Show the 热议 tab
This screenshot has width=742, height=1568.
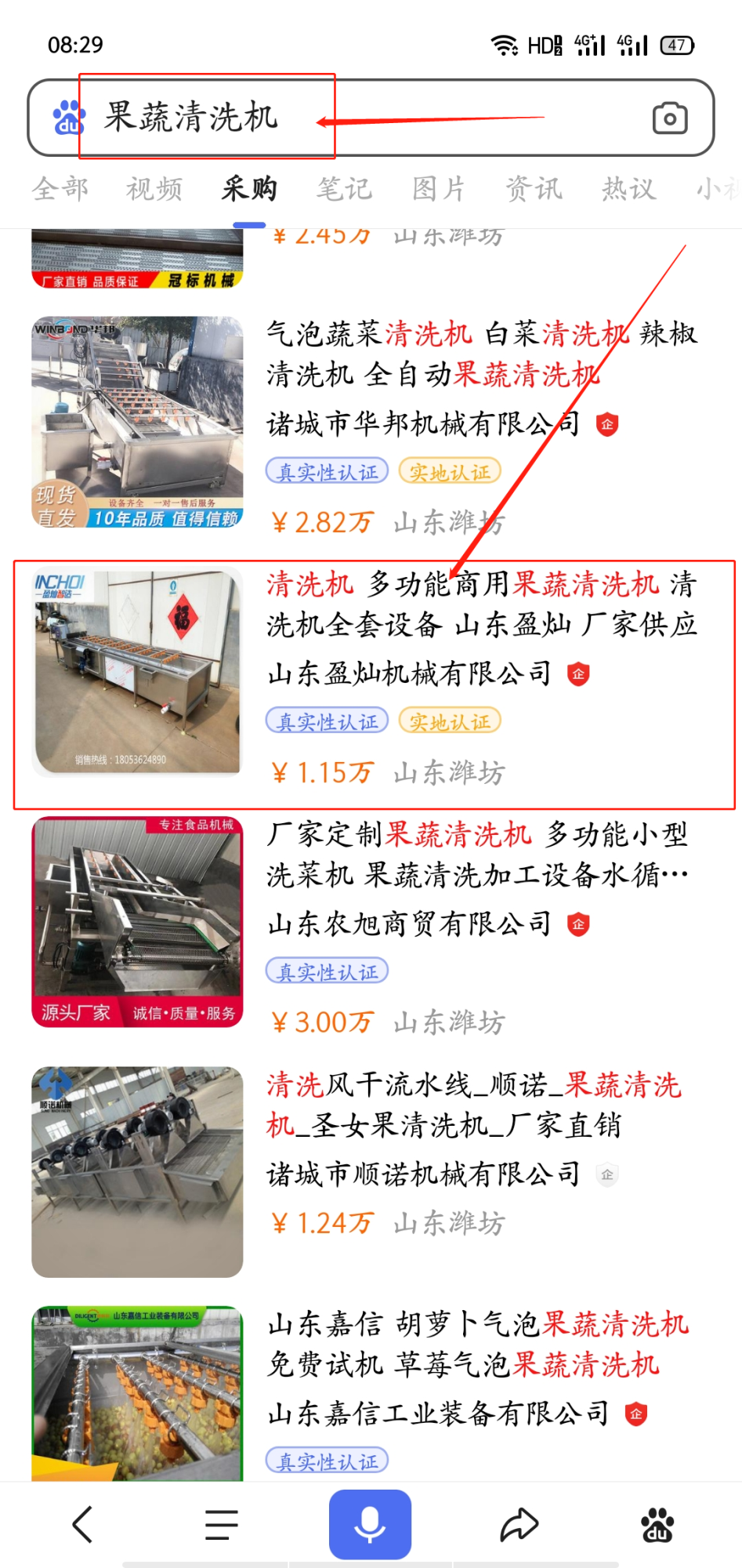tap(628, 189)
